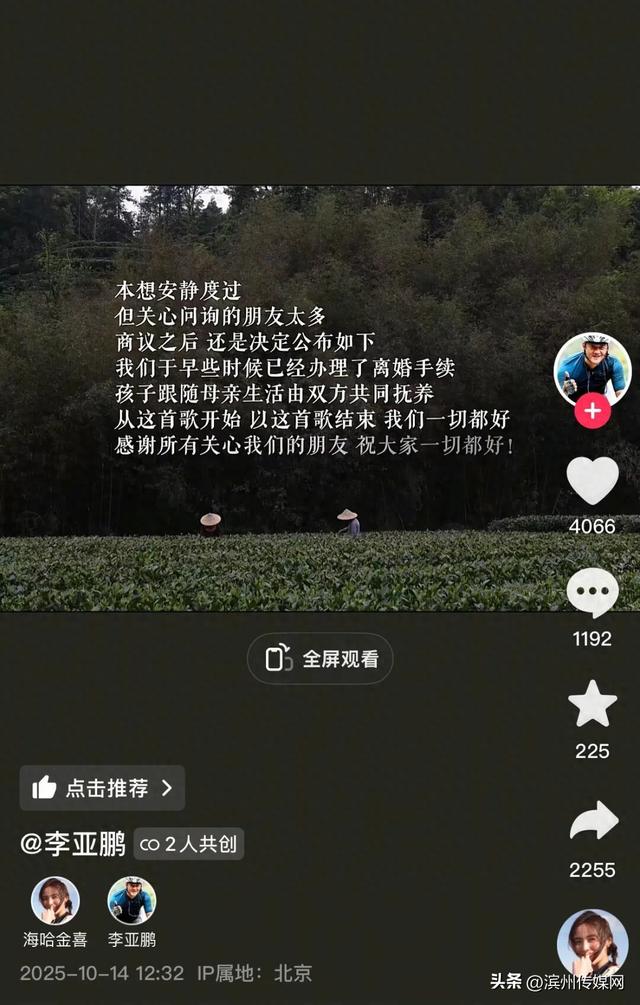Screen dimensions: 640x1005
Task: Open the @李亚鹏 username link
Action: (x=73, y=844)
